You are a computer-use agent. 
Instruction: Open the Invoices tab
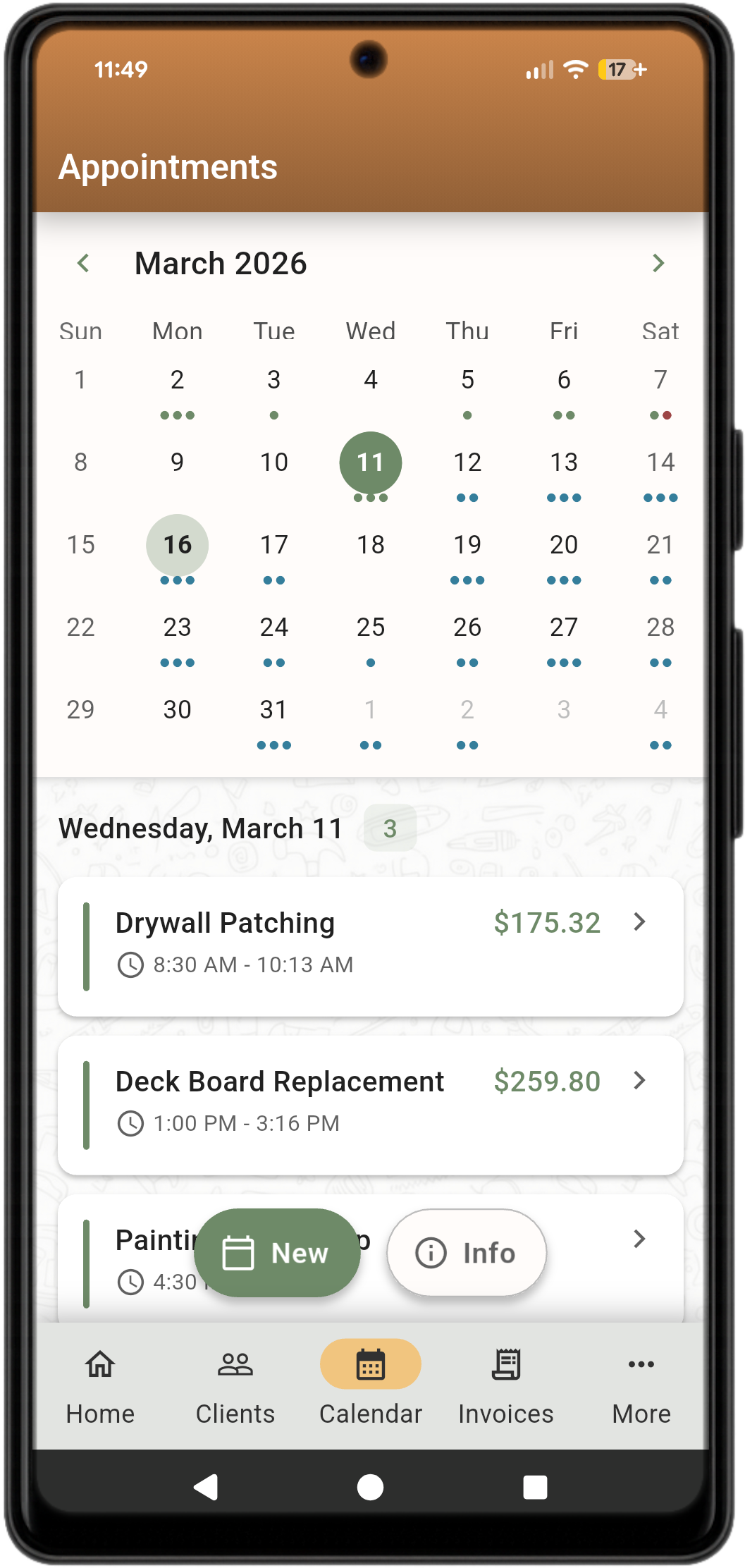pyautogui.click(x=506, y=1383)
